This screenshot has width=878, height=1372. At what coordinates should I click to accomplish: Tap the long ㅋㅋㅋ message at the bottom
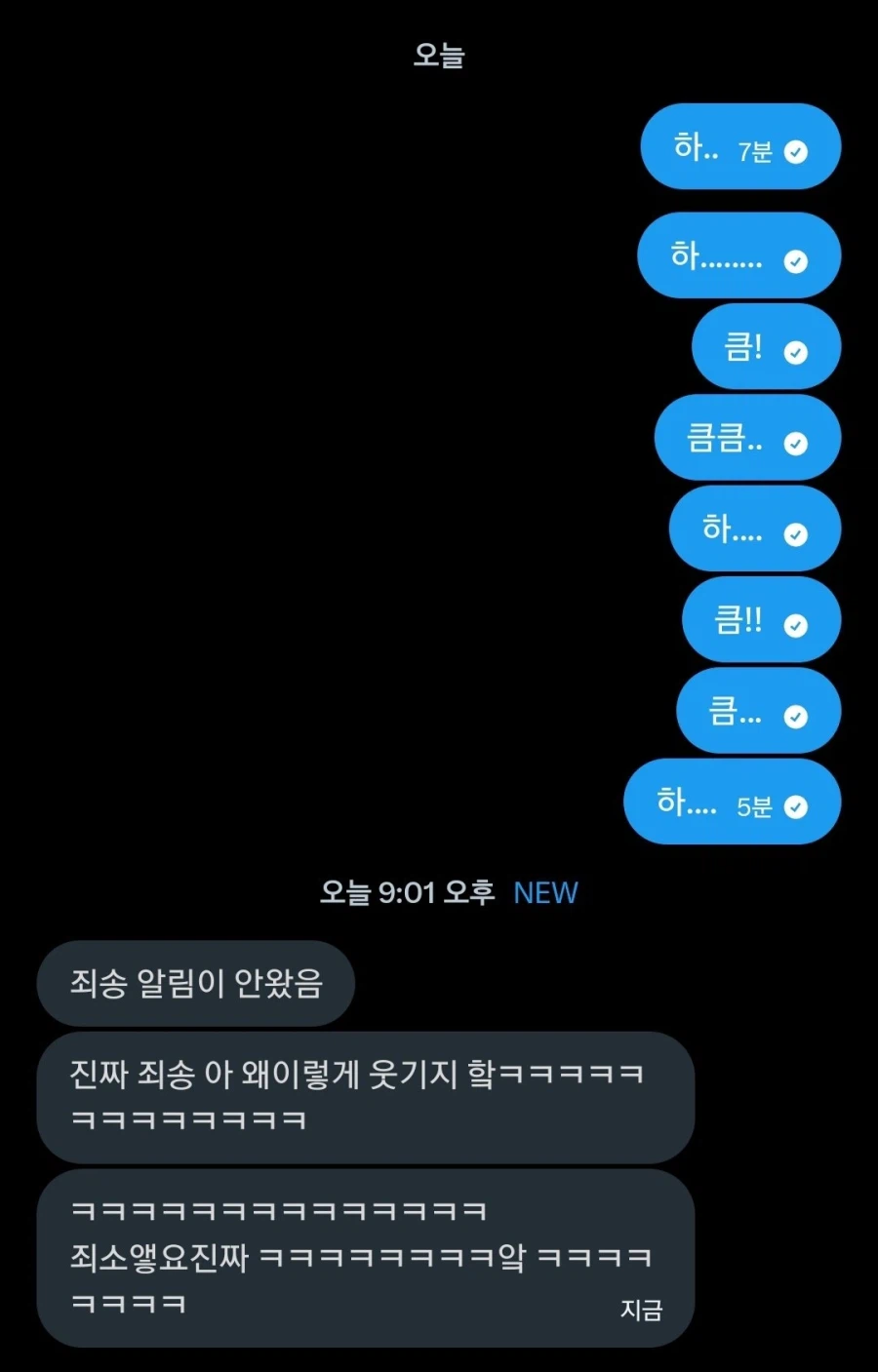click(366, 1256)
